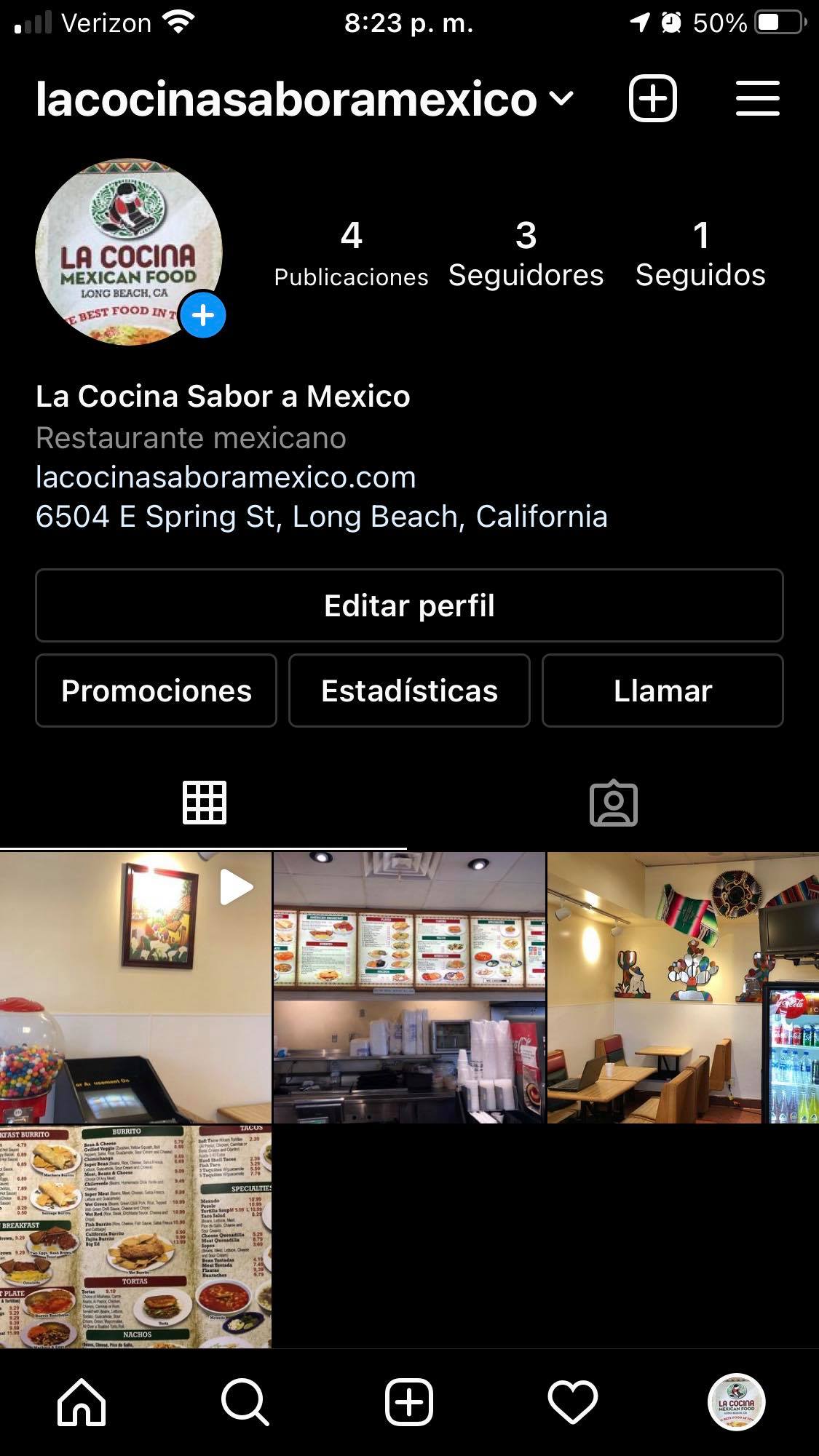The image size is (819, 1456).
Task: Open Estadísticas
Action: [409, 691]
